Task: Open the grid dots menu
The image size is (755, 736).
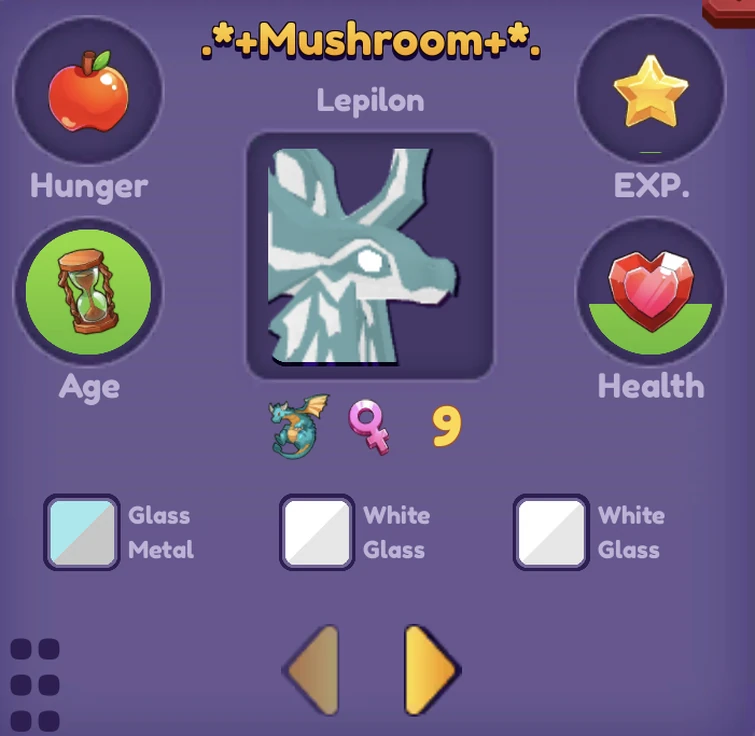Action: coord(35,685)
